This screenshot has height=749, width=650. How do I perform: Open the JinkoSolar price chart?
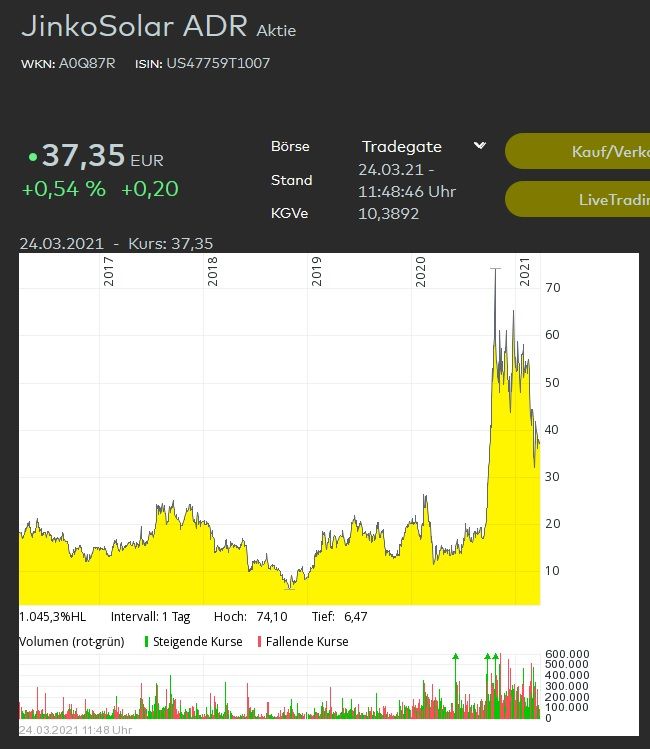(x=280, y=428)
